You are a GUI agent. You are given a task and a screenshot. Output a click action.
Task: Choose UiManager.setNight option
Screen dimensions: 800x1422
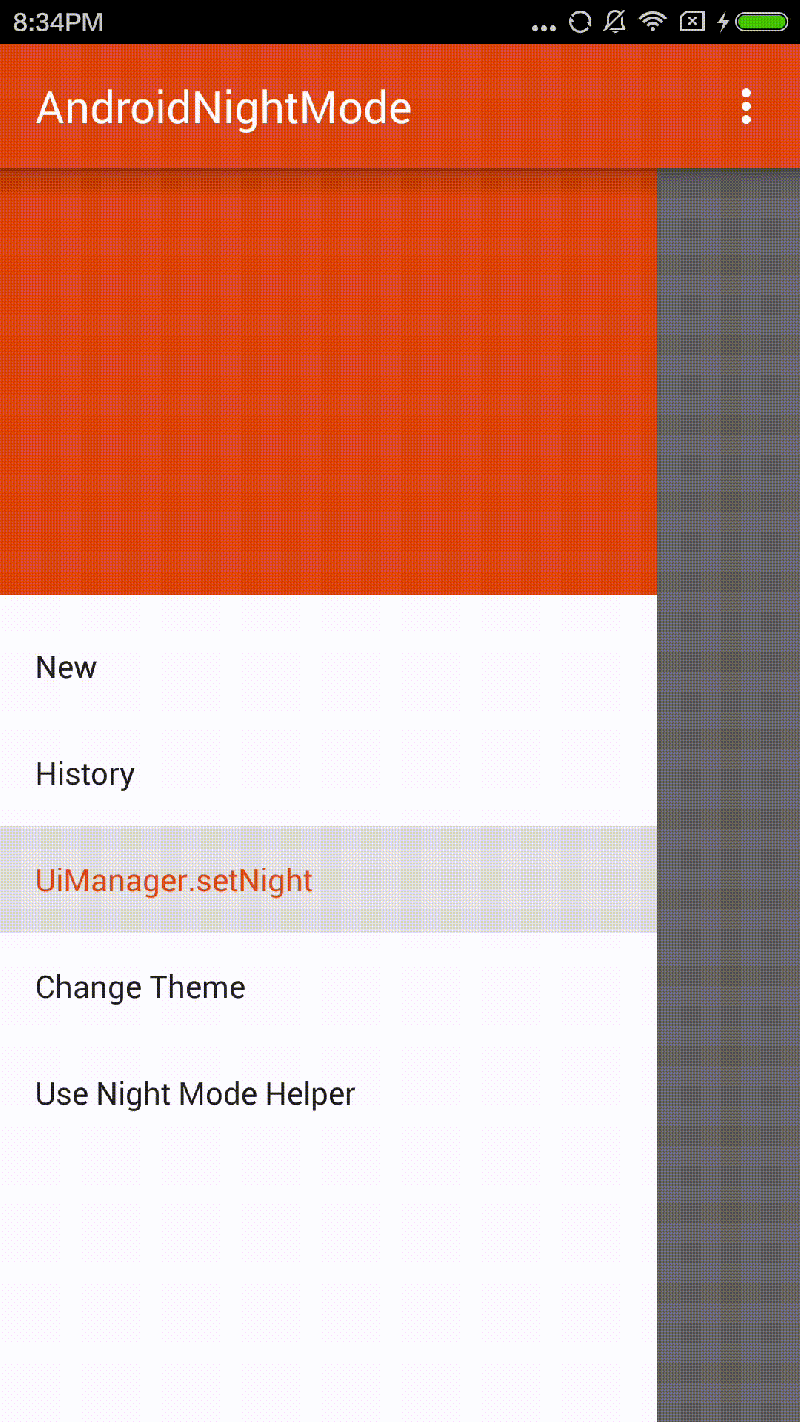pyautogui.click(x=174, y=880)
